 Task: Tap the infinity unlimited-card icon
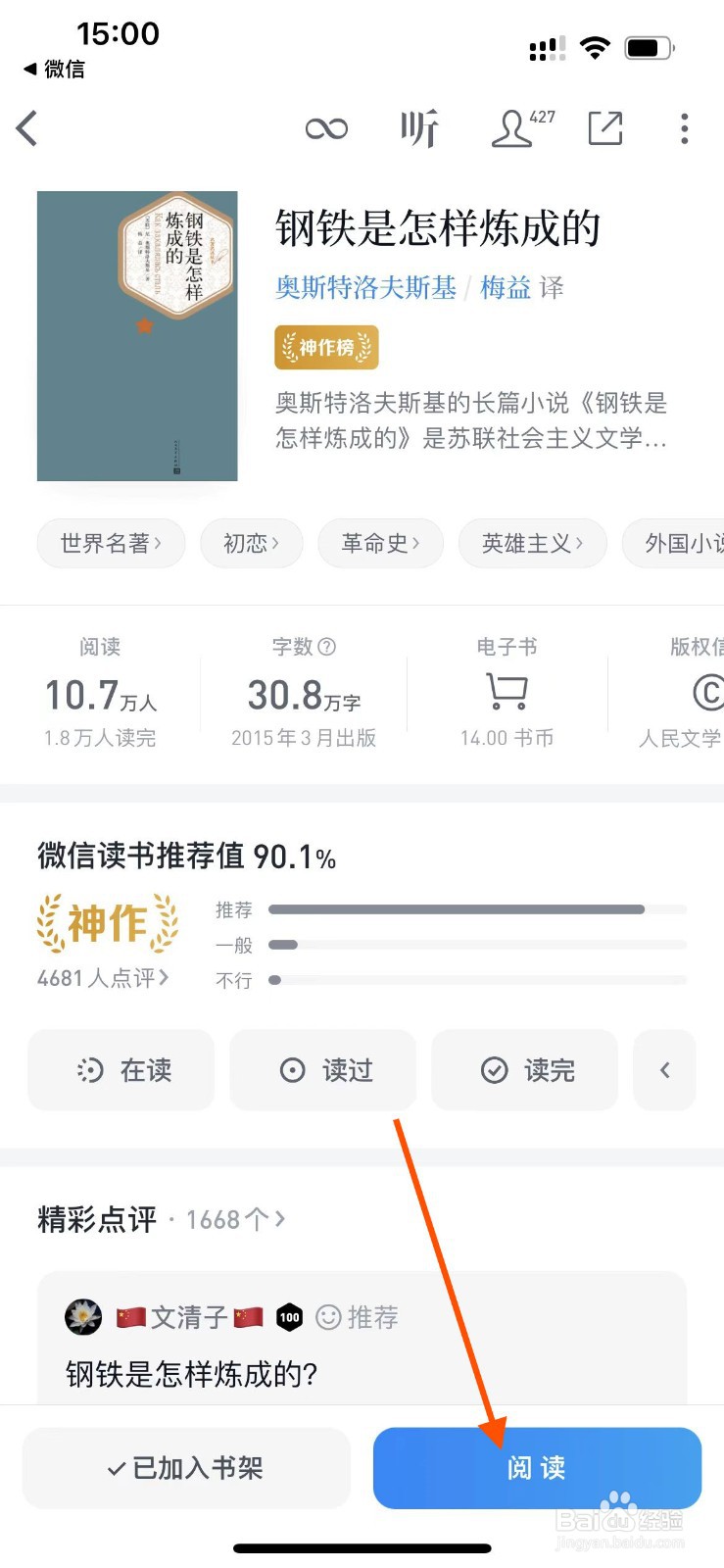tap(327, 128)
